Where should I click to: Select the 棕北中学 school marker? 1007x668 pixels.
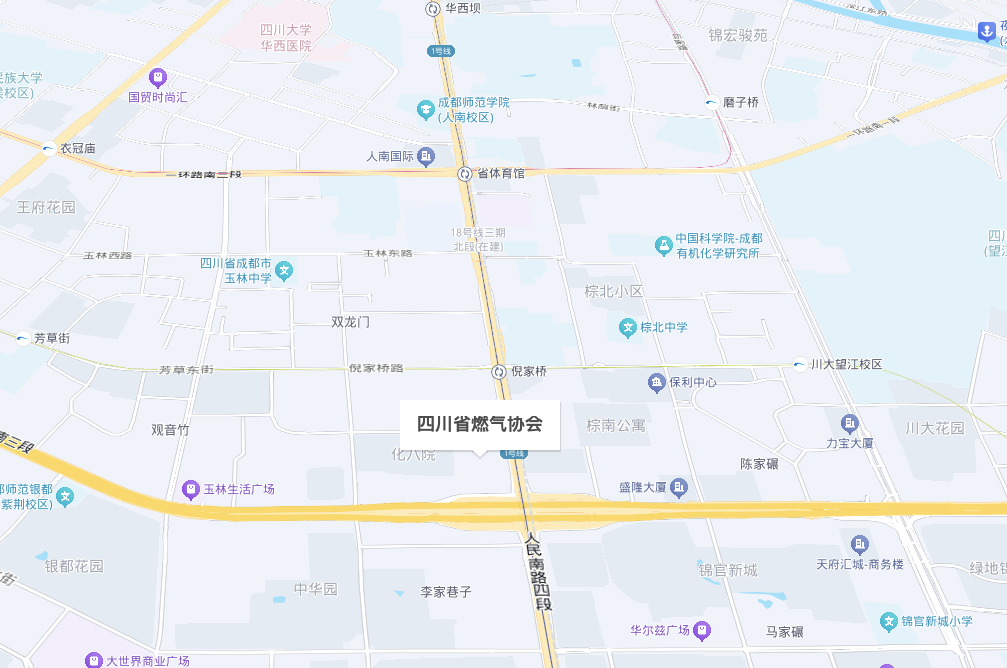pyautogui.click(x=628, y=327)
